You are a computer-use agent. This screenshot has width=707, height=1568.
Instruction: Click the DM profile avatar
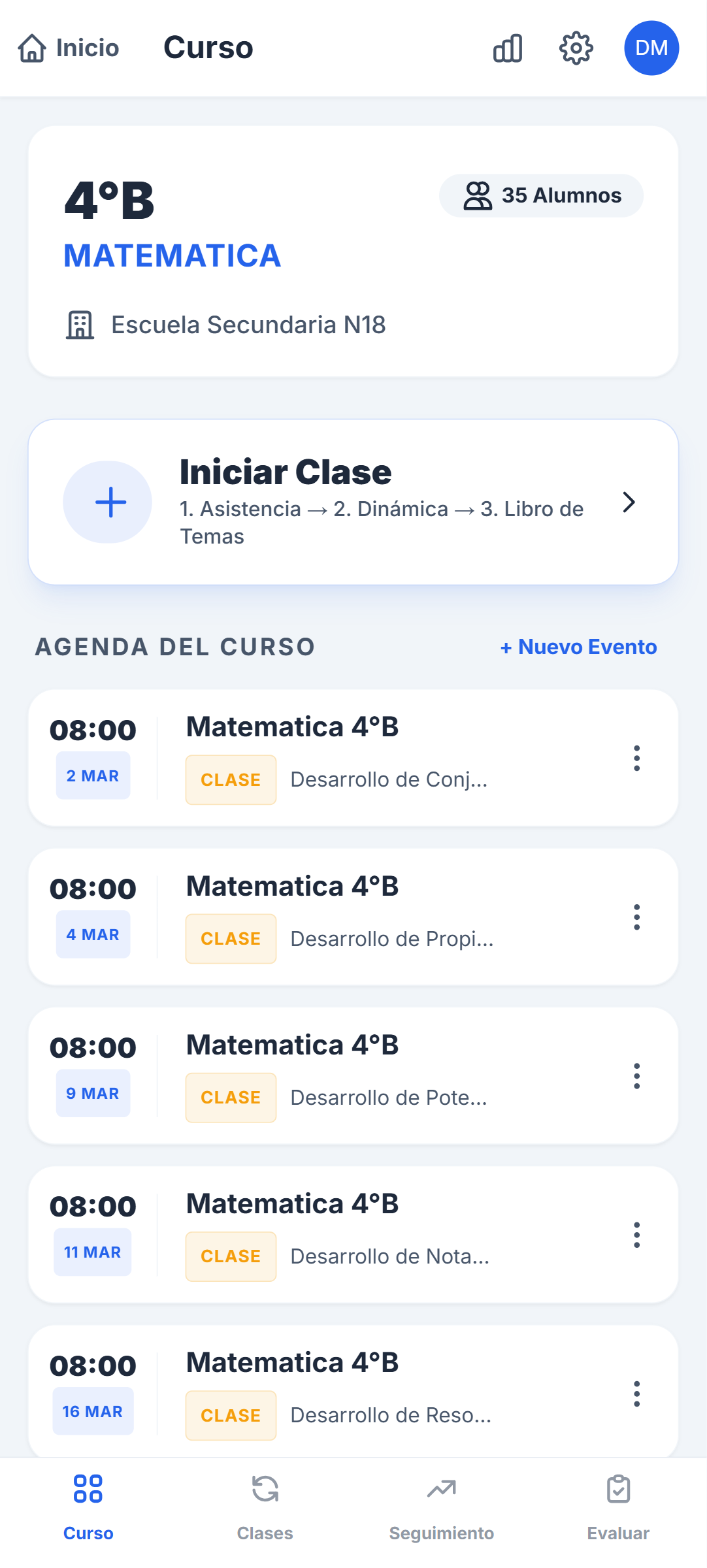pyautogui.click(x=651, y=47)
